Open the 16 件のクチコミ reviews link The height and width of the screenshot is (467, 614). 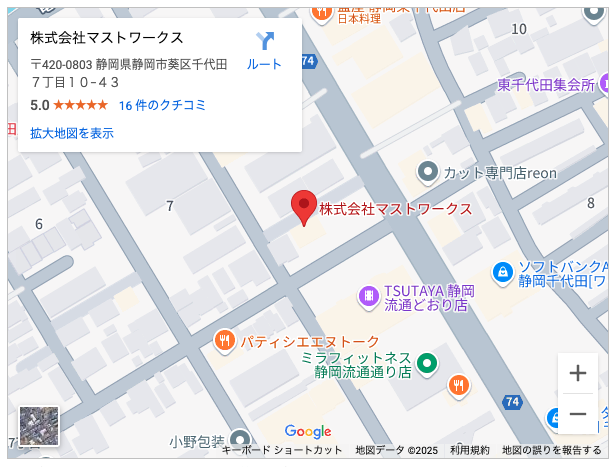click(162, 105)
